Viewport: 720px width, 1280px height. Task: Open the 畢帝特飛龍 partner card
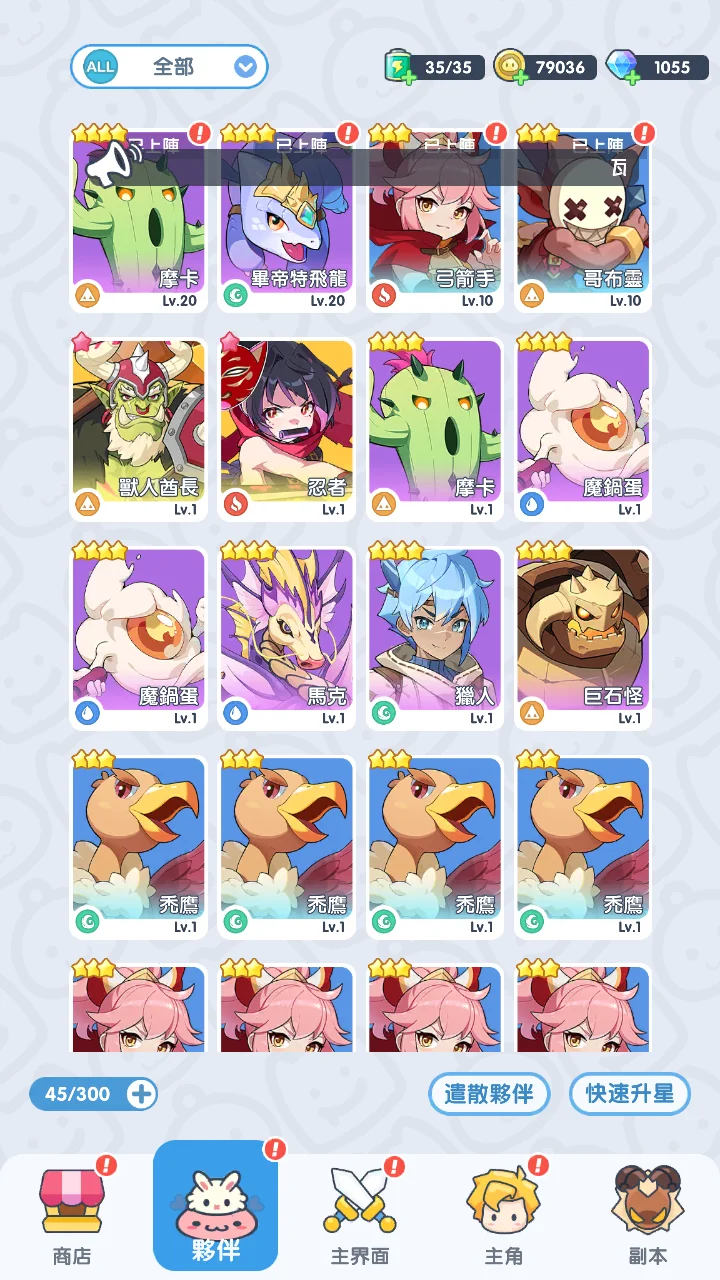pos(287,217)
